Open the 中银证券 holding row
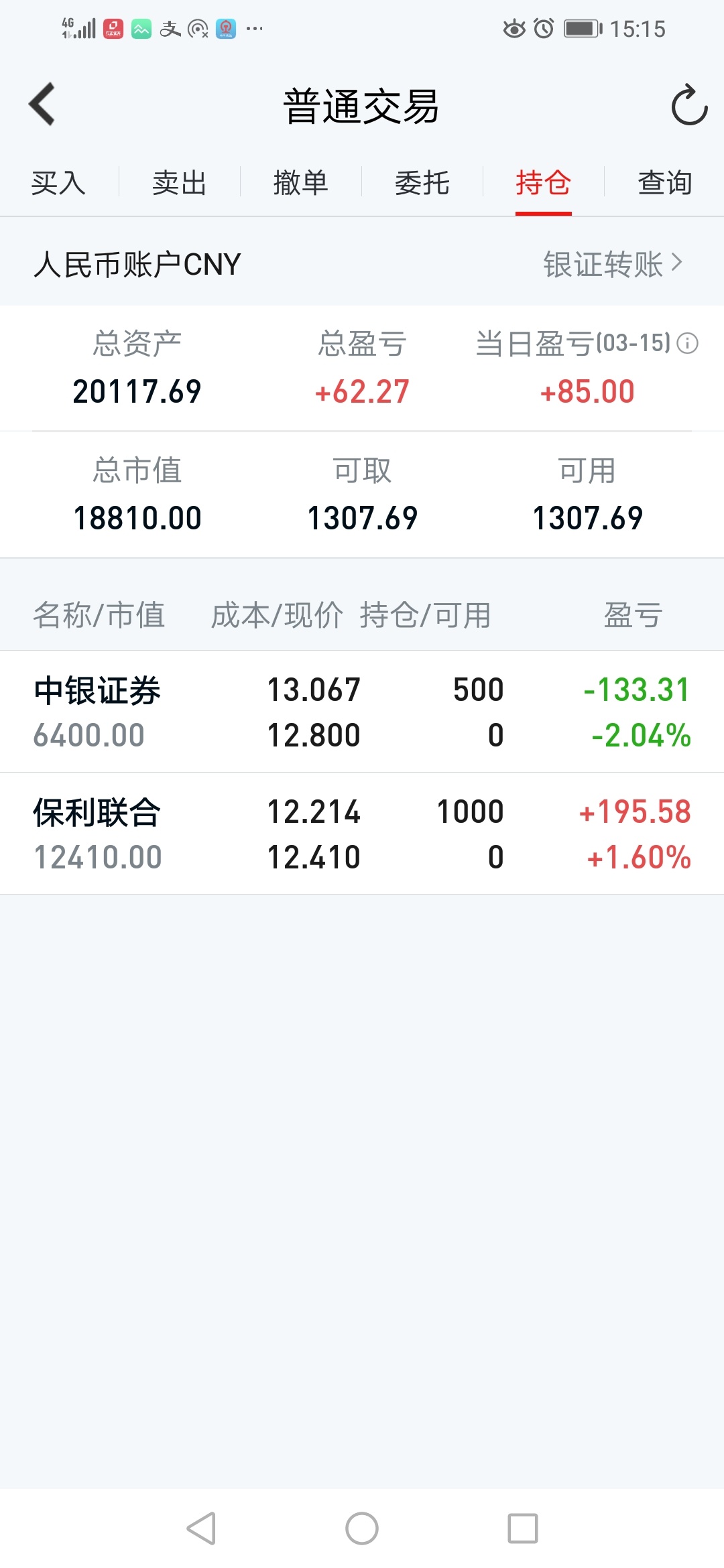The image size is (724, 1568). [362, 712]
